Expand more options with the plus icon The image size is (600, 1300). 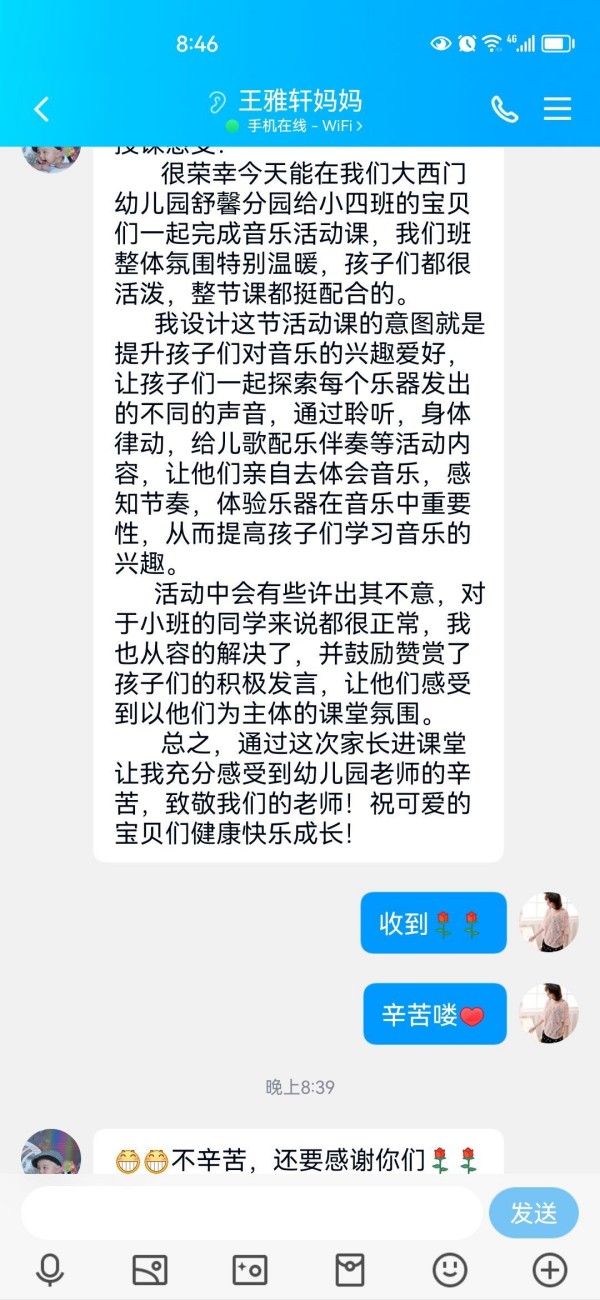550,1270
